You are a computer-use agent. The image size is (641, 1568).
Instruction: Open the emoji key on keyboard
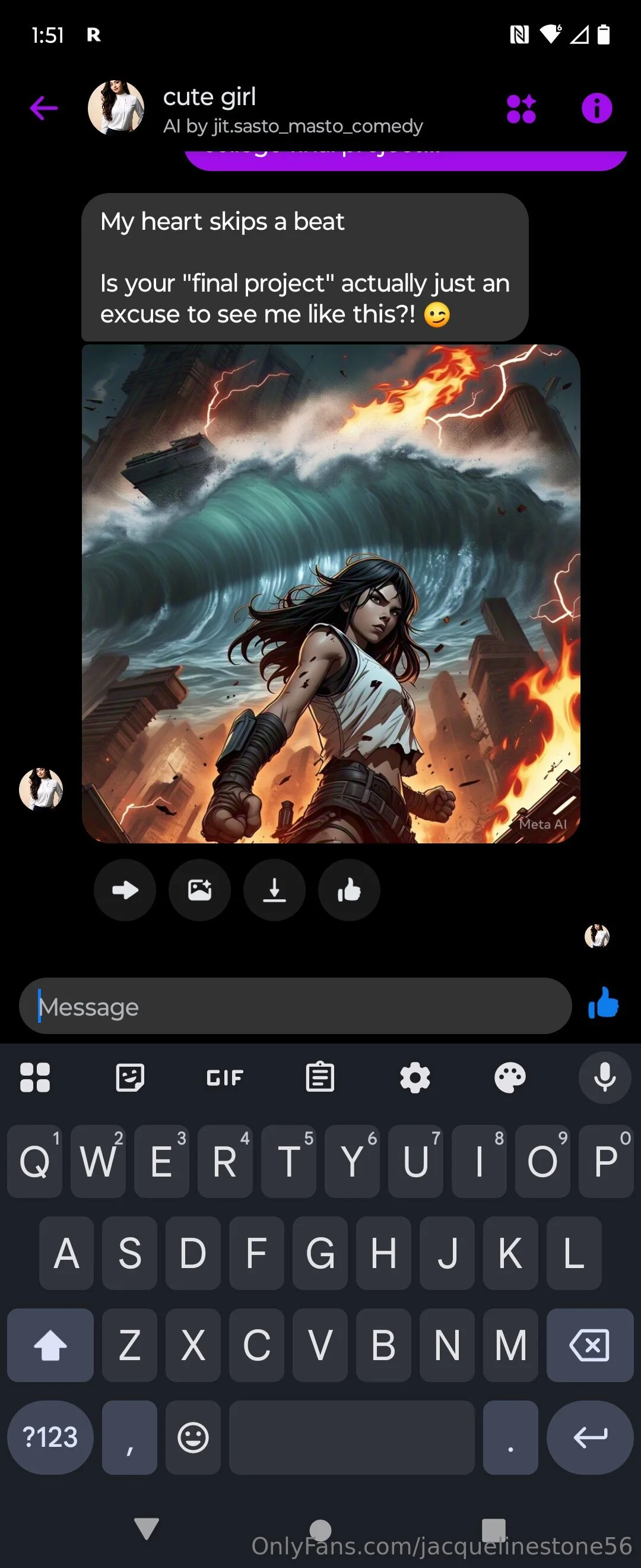click(193, 1437)
